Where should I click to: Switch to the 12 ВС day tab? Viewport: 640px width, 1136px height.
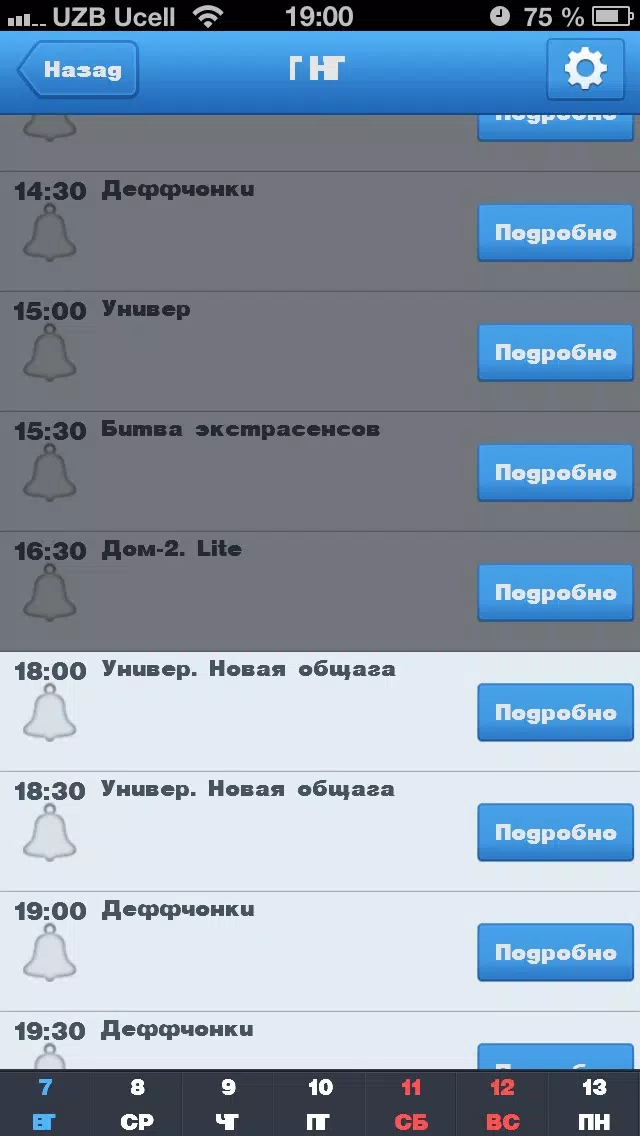[x=502, y=1103]
